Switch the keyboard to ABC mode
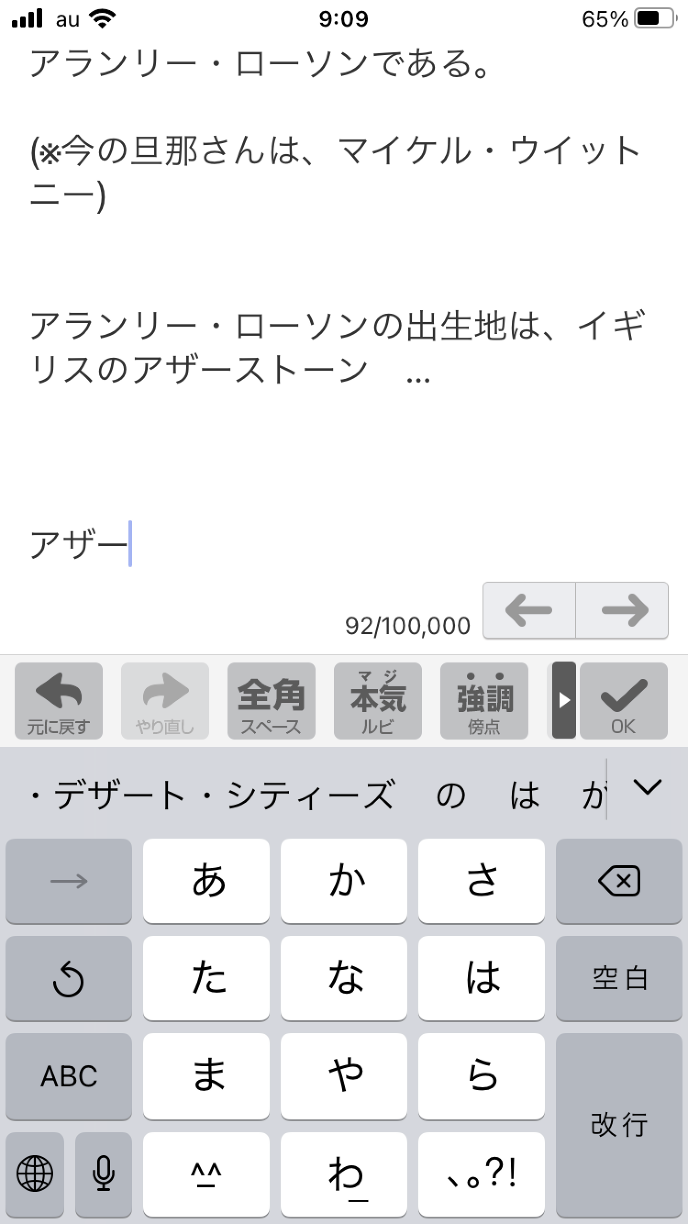The image size is (688, 1224). pyautogui.click(x=69, y=1076)
